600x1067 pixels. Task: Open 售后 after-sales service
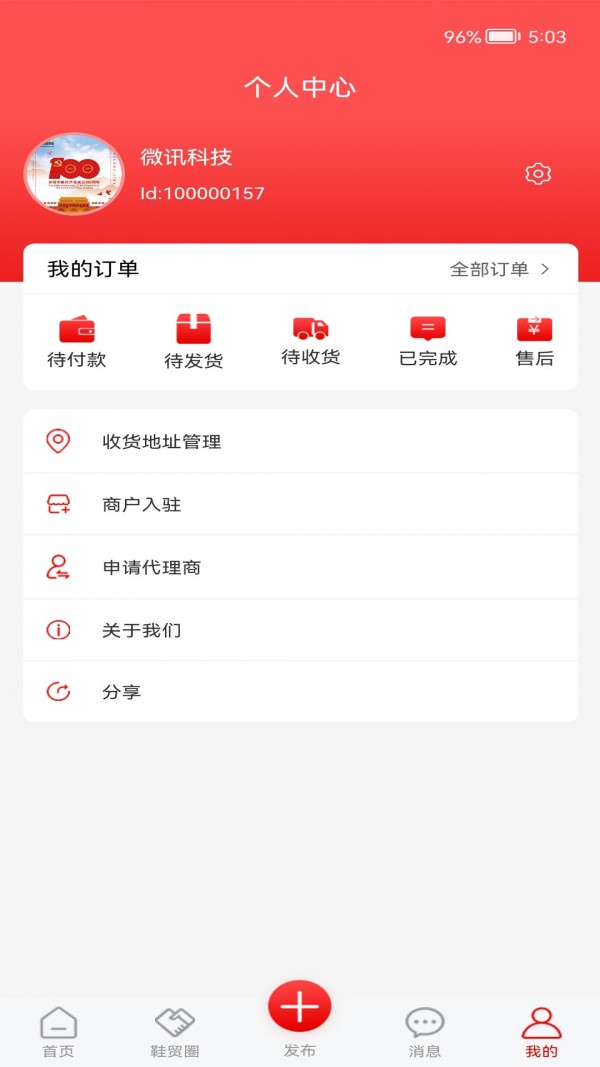(534, 341)
